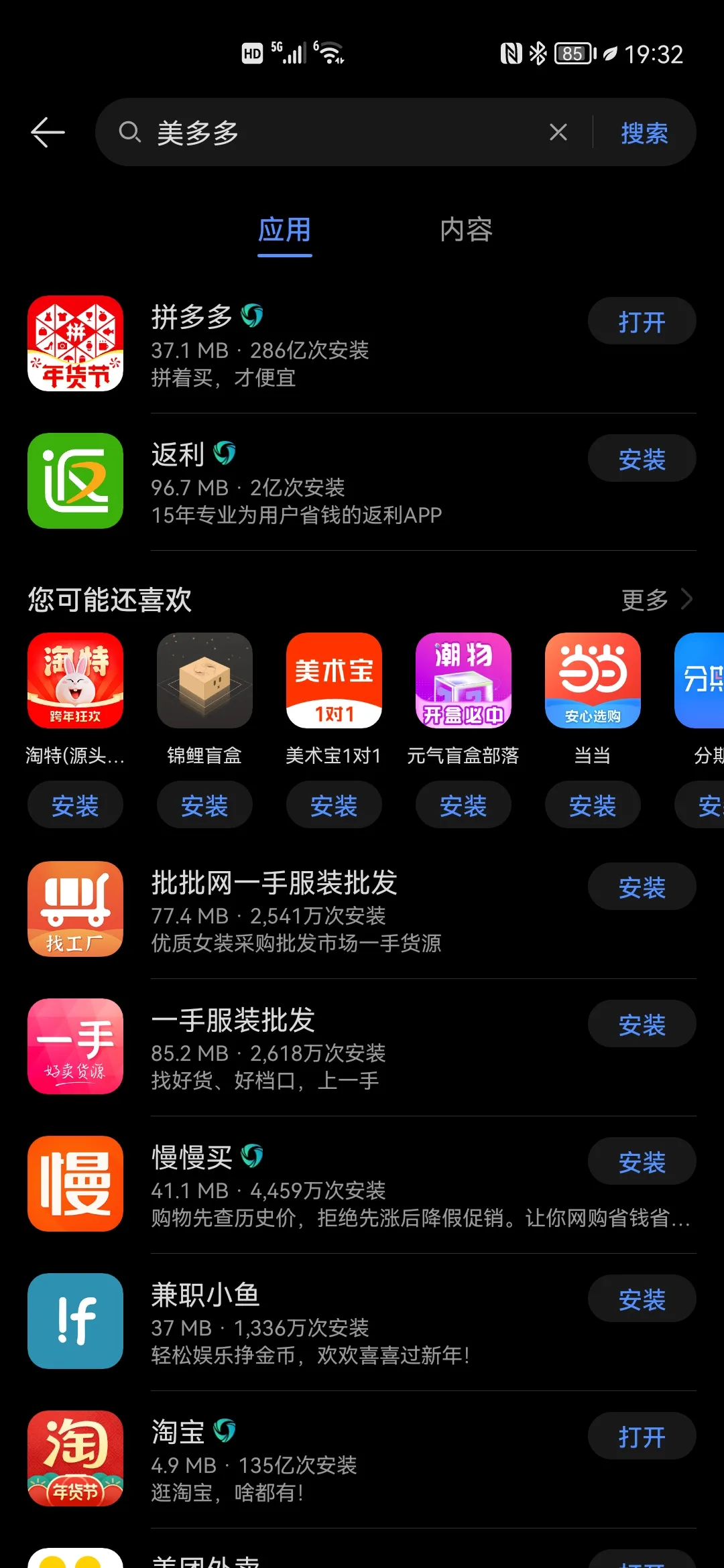
Task: Install 批批网一手服装批发
Action: (x=642, y=887)
